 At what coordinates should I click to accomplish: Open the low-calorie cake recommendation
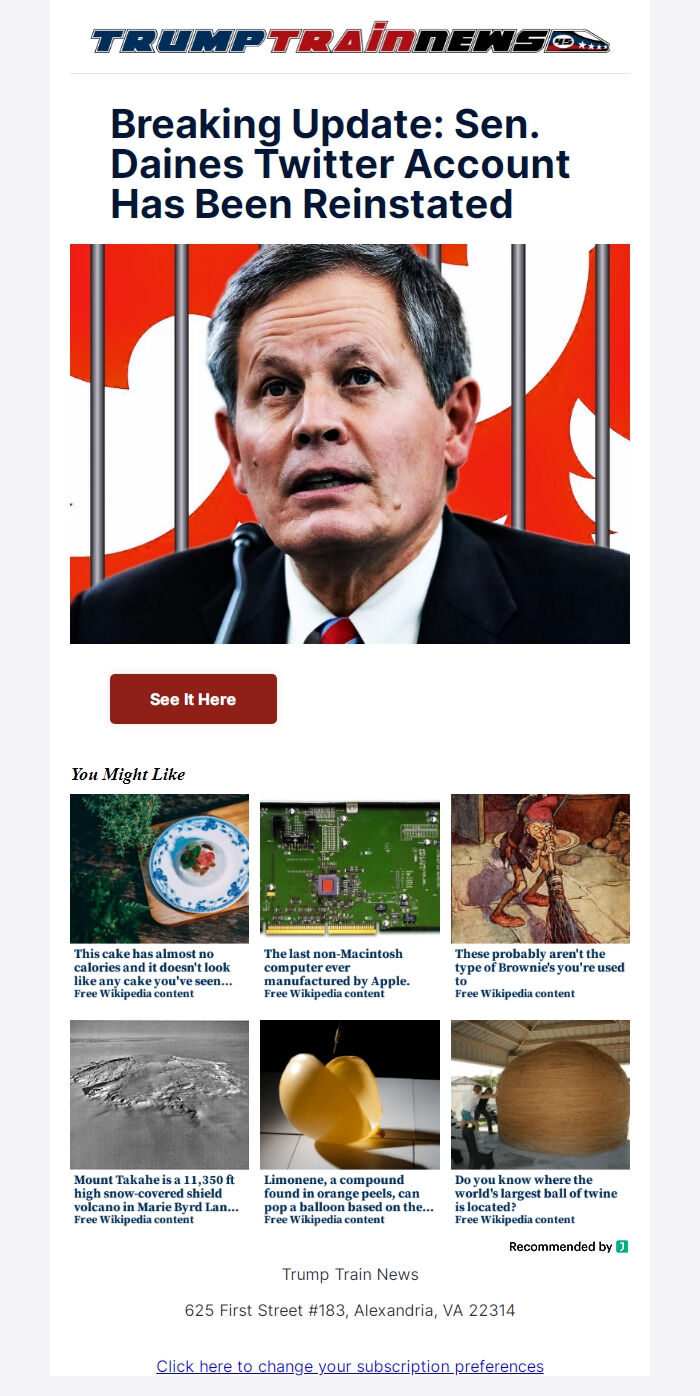click(x=159, y=868)
